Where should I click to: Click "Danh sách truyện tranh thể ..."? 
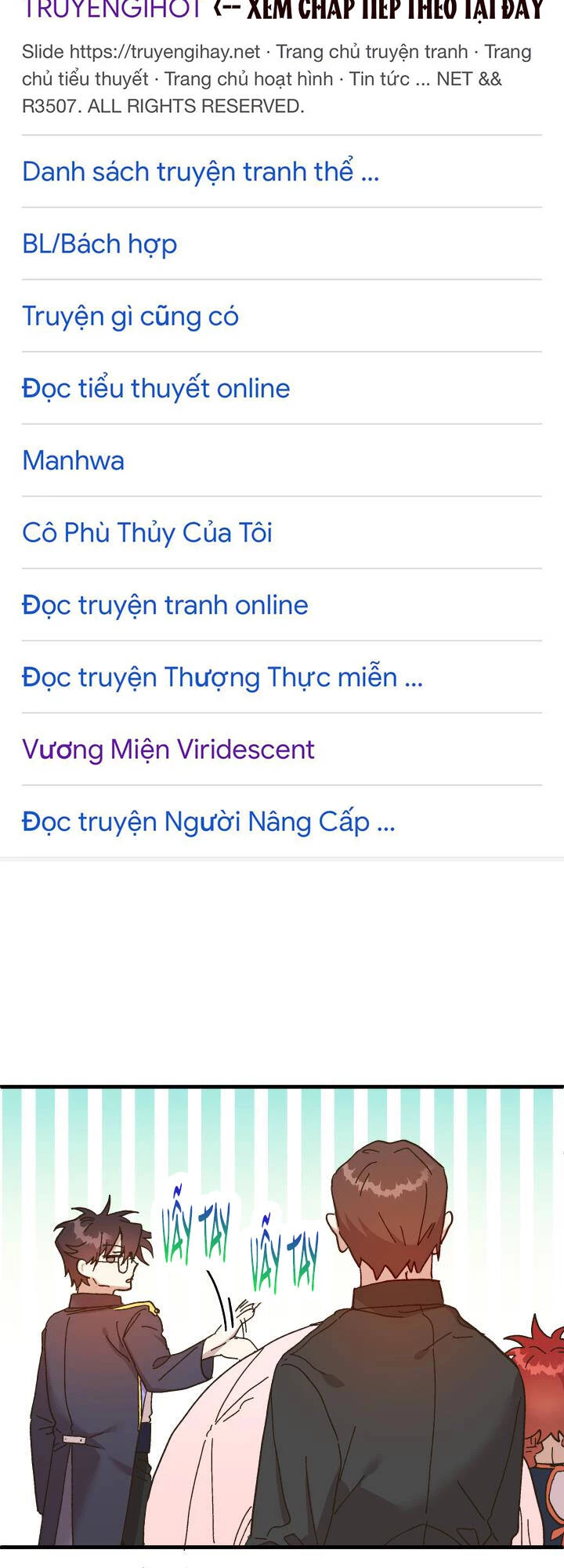pos(200,172)
